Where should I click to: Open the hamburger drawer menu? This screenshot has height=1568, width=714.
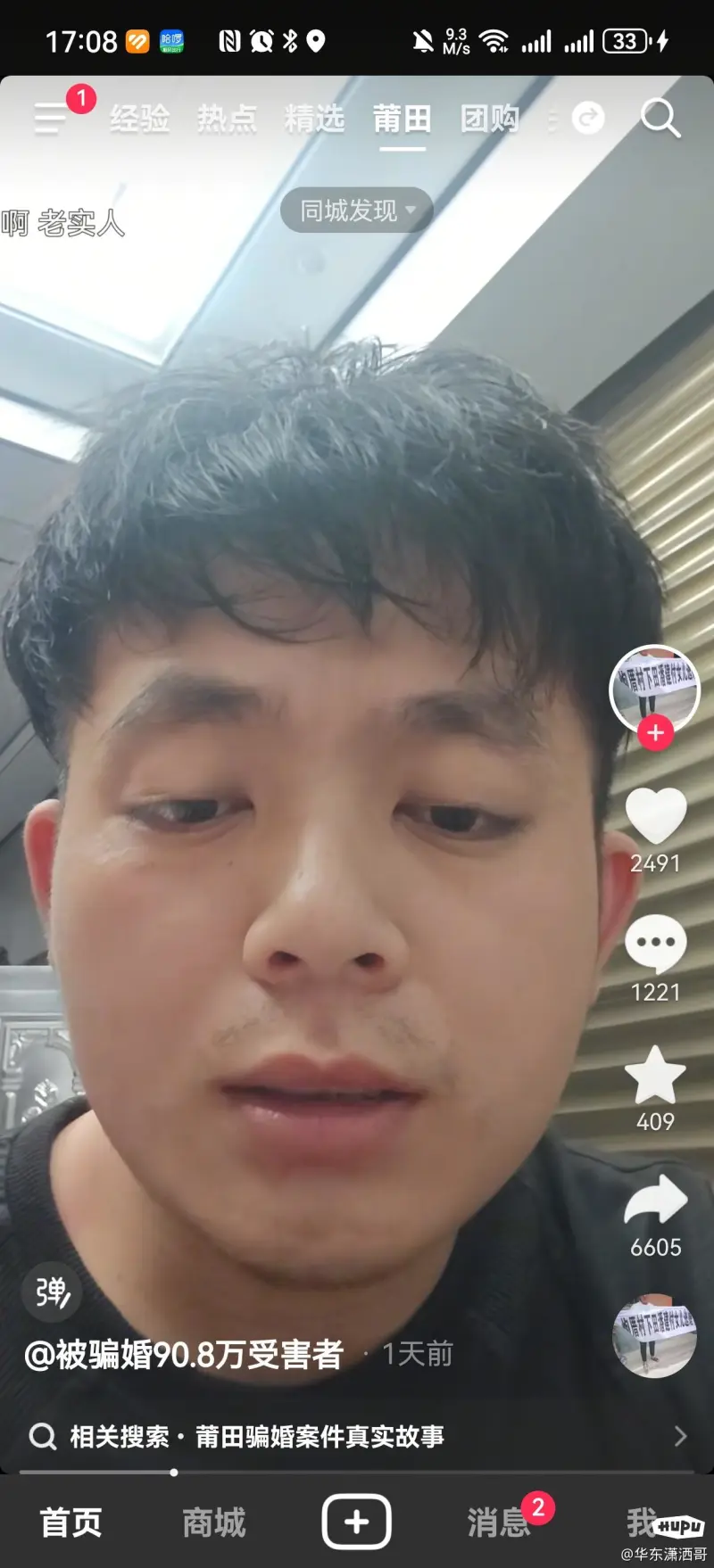(50, 118)
